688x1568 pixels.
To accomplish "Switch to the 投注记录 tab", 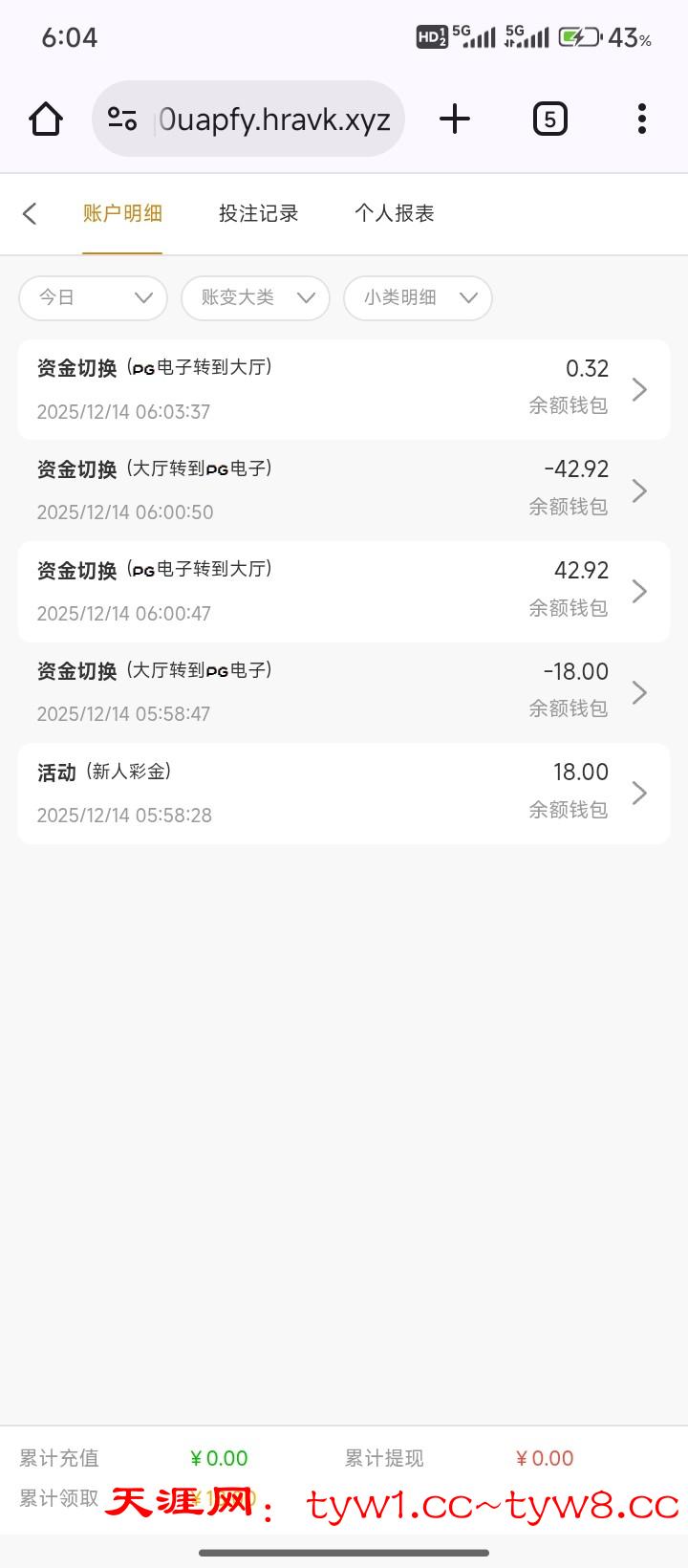I will (x=258, y=213).
